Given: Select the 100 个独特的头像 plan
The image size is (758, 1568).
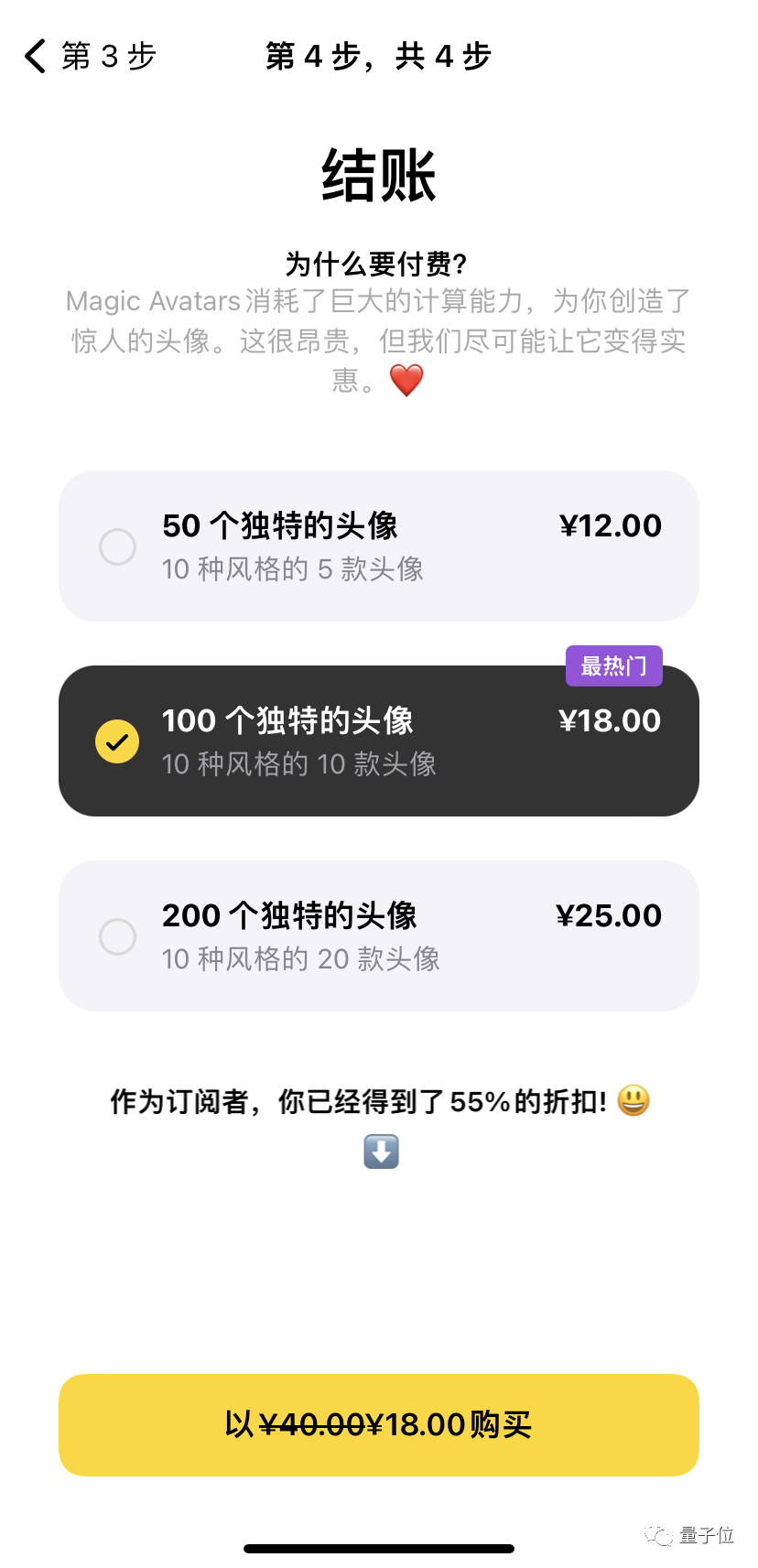Looking at the screenshot, I should [x=379, y=741].
